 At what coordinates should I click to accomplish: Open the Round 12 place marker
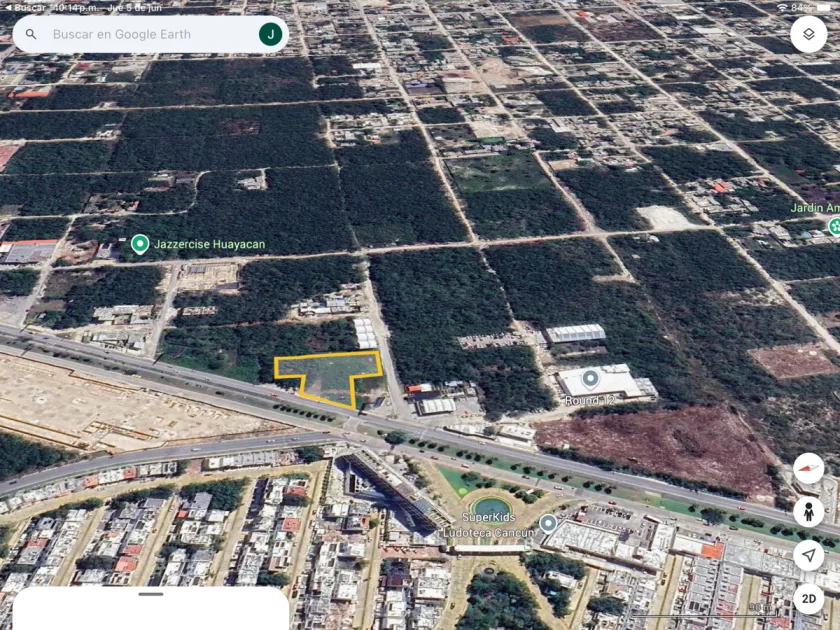point(590,379)
